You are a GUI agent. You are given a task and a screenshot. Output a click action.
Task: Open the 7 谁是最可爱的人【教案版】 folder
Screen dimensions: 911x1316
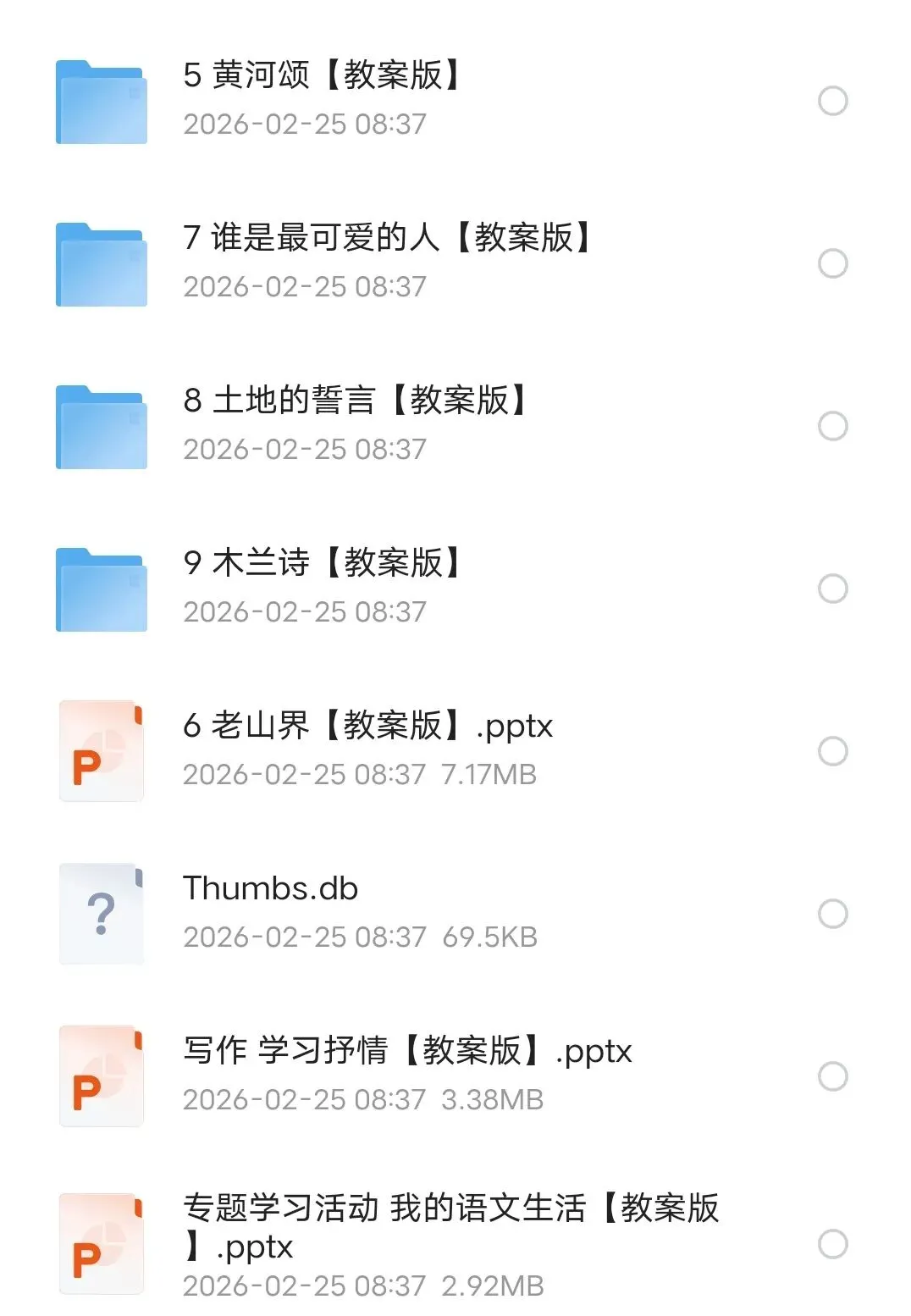[x=386, y=239]
